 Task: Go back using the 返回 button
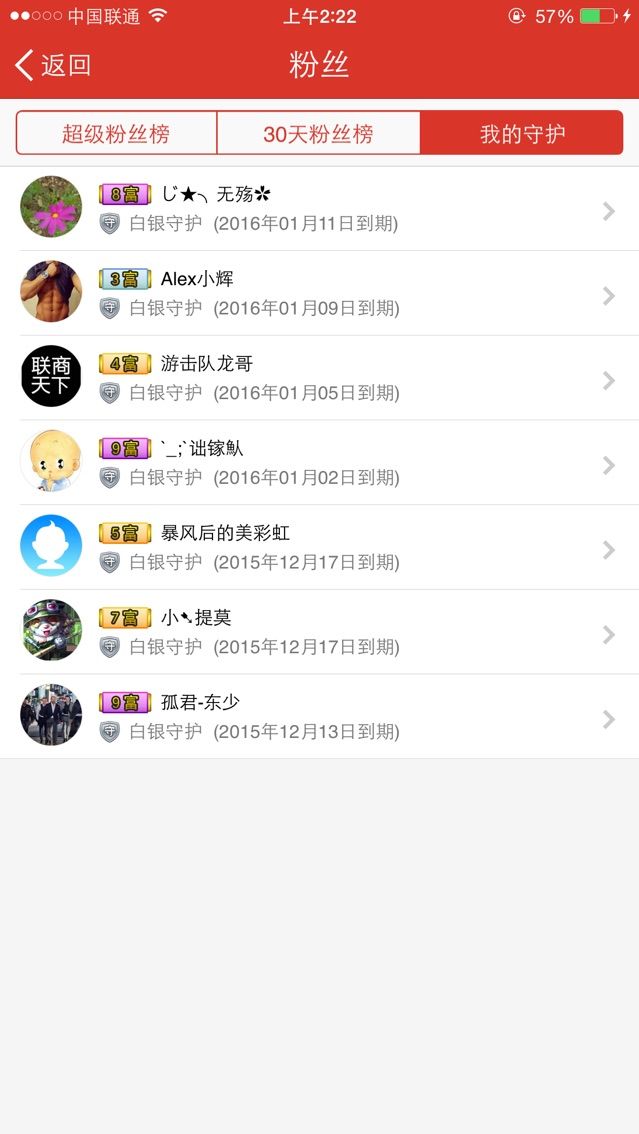54,66
